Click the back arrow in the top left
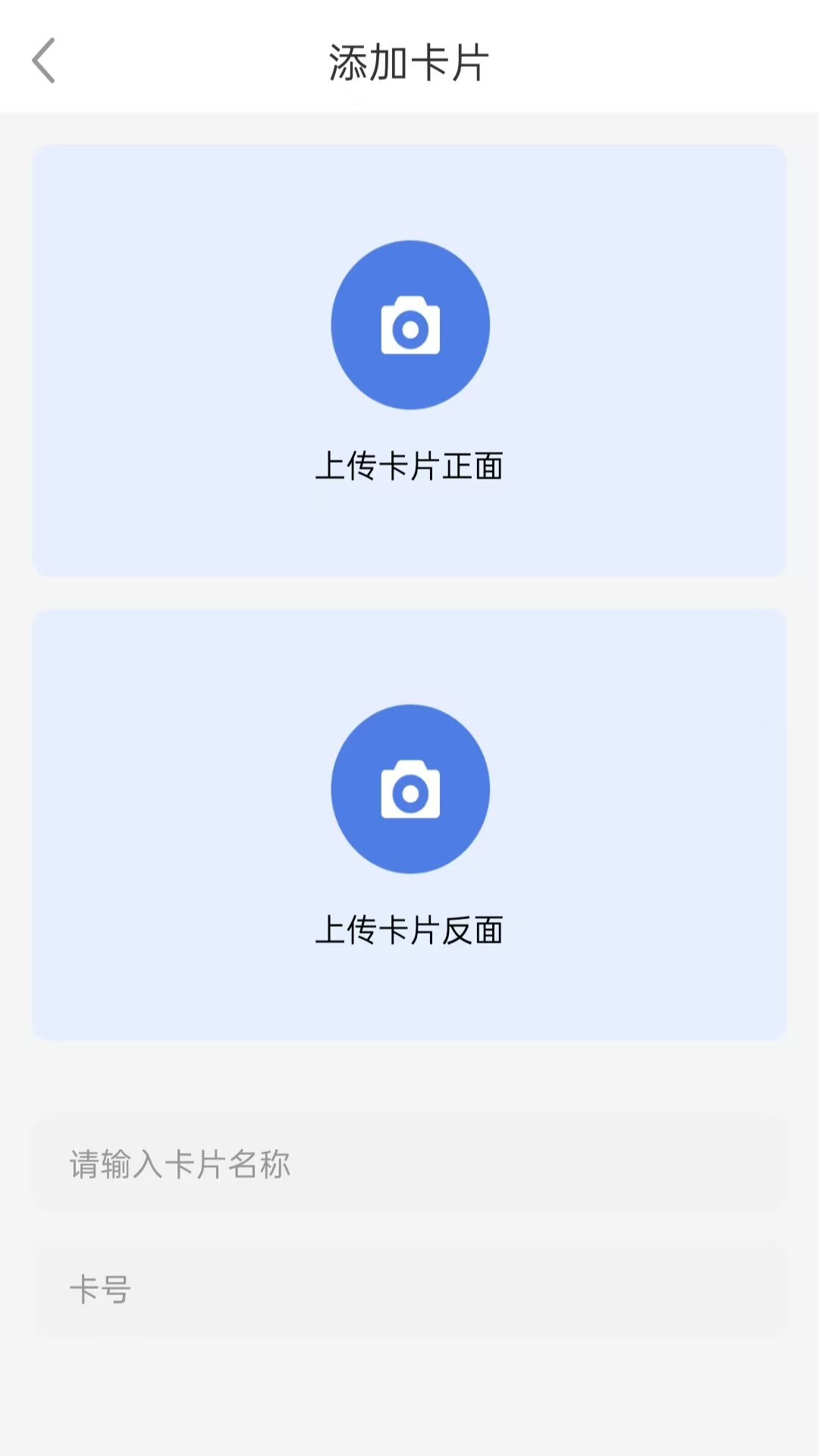The image size is (819, 1456). pyautogui.click(x=43, y=59)
